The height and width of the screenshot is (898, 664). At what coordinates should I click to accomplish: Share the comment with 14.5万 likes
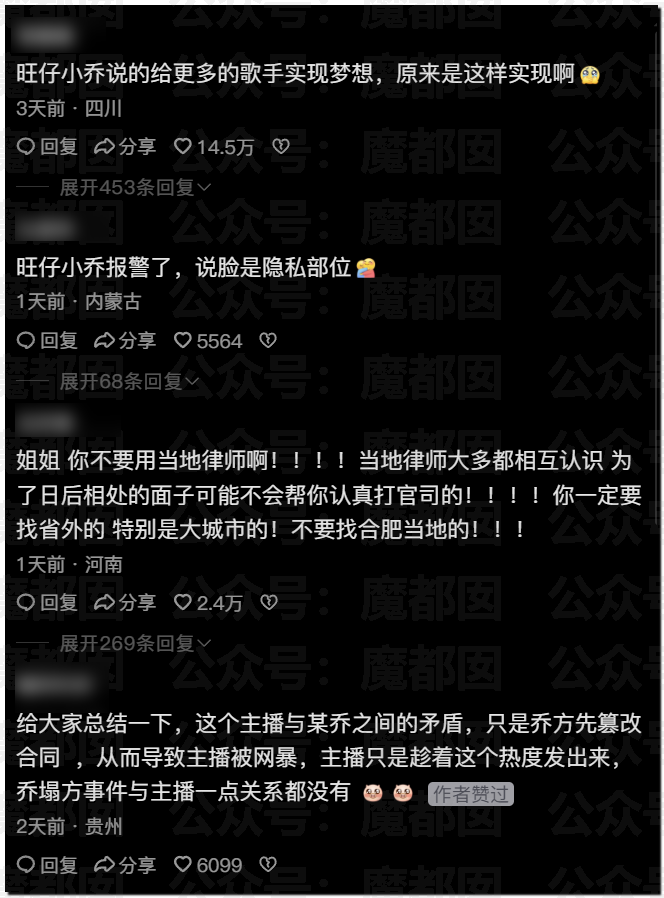click(125, 147)
